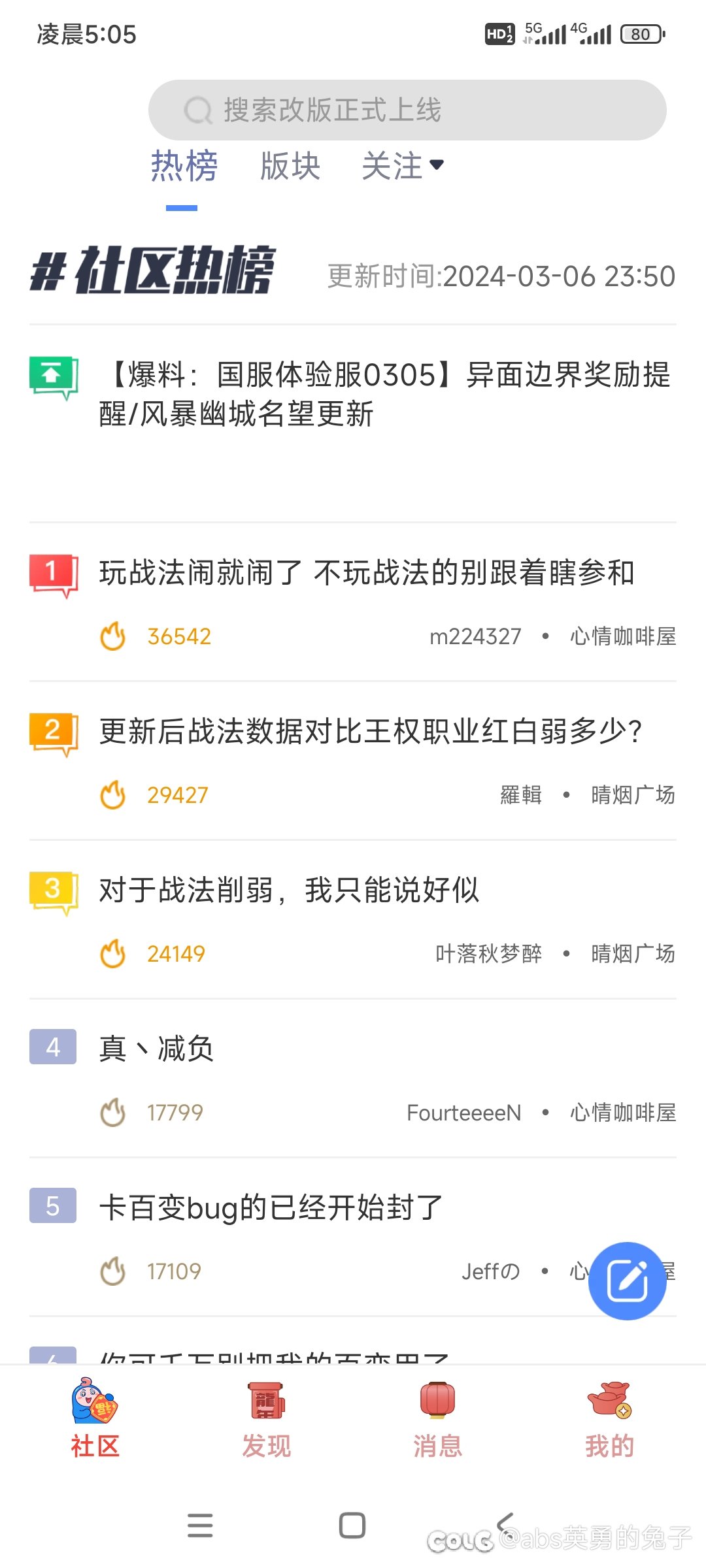
Task: Open the search box 搜索改版正式上线
Action: coord(407,110)
